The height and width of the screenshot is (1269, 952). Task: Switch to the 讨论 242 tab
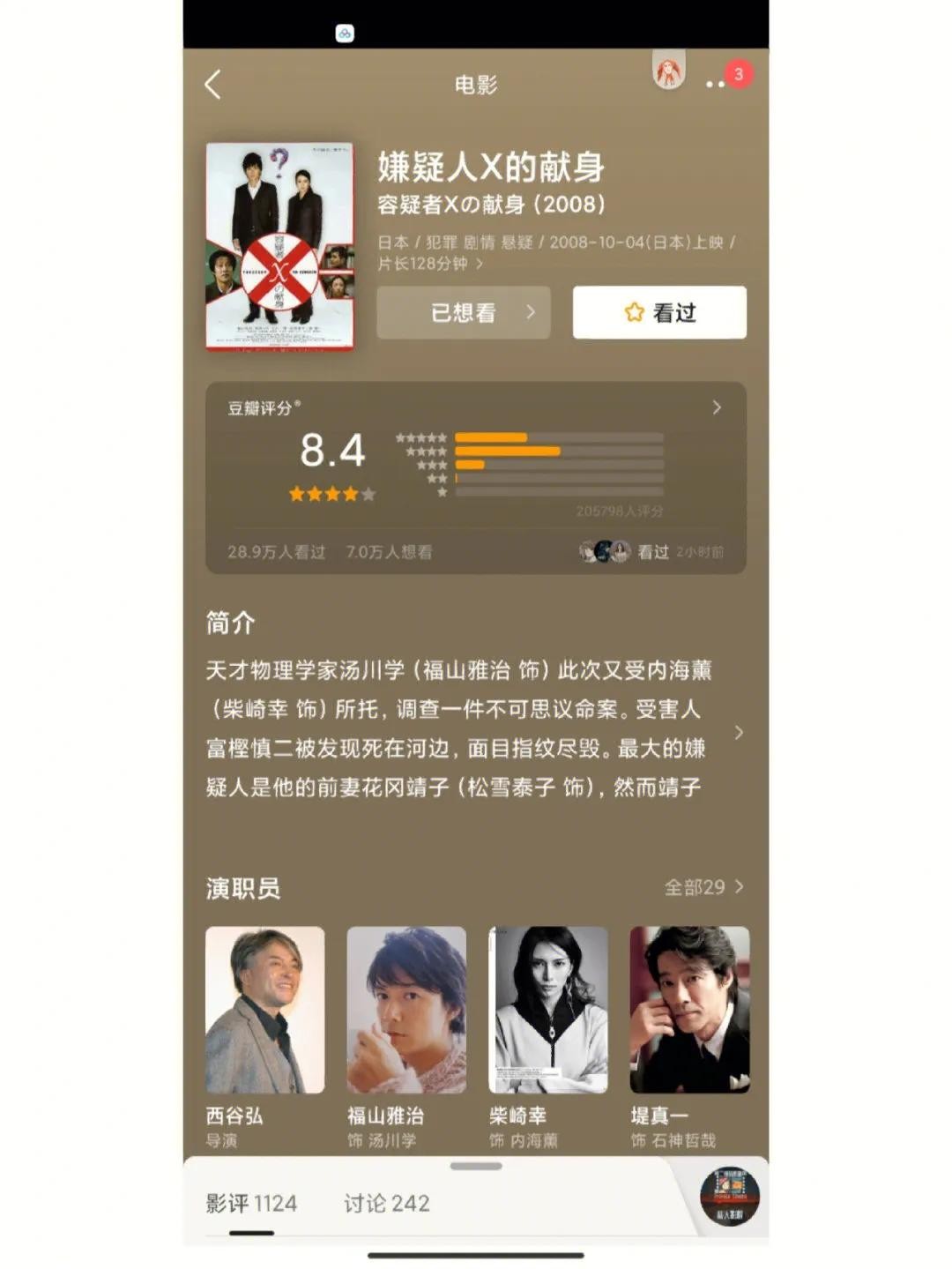click(x=386, y=1203)
